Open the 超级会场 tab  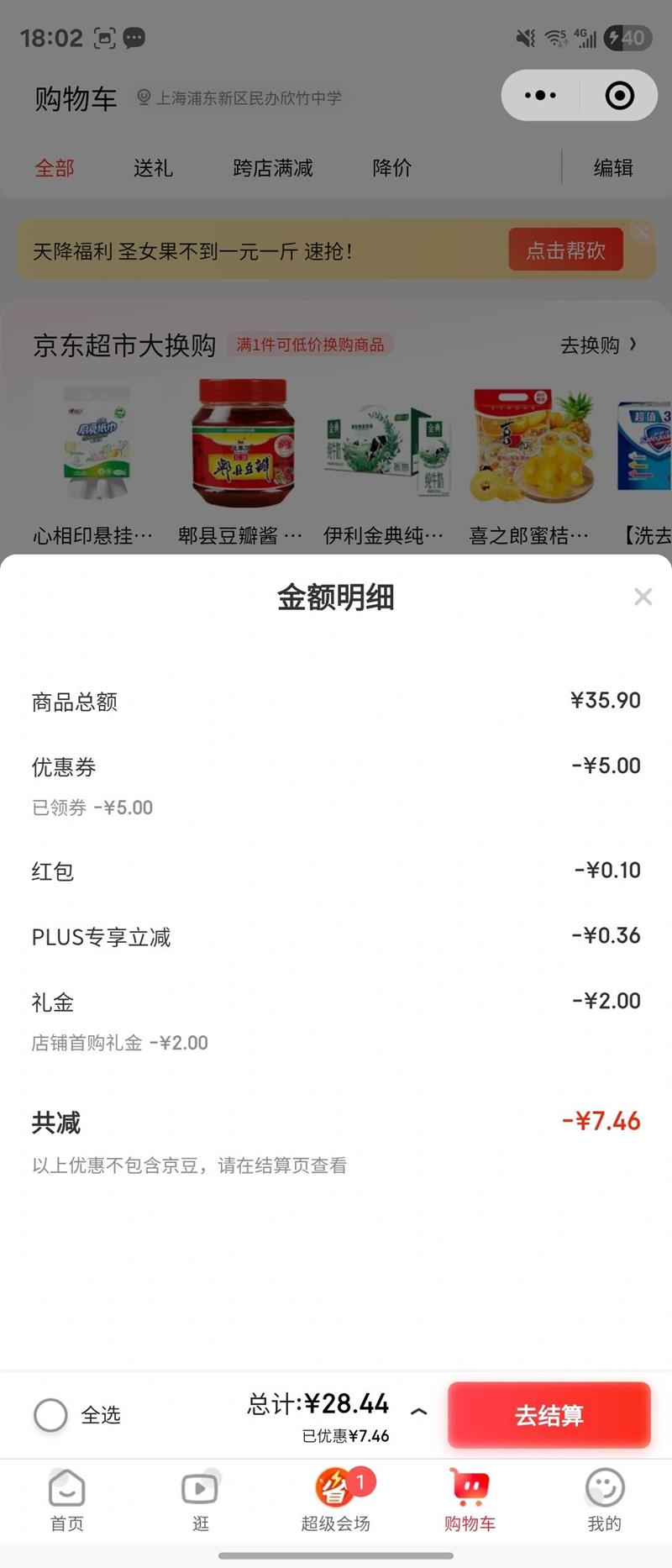pyautogui.click(x=336, y=1499)
